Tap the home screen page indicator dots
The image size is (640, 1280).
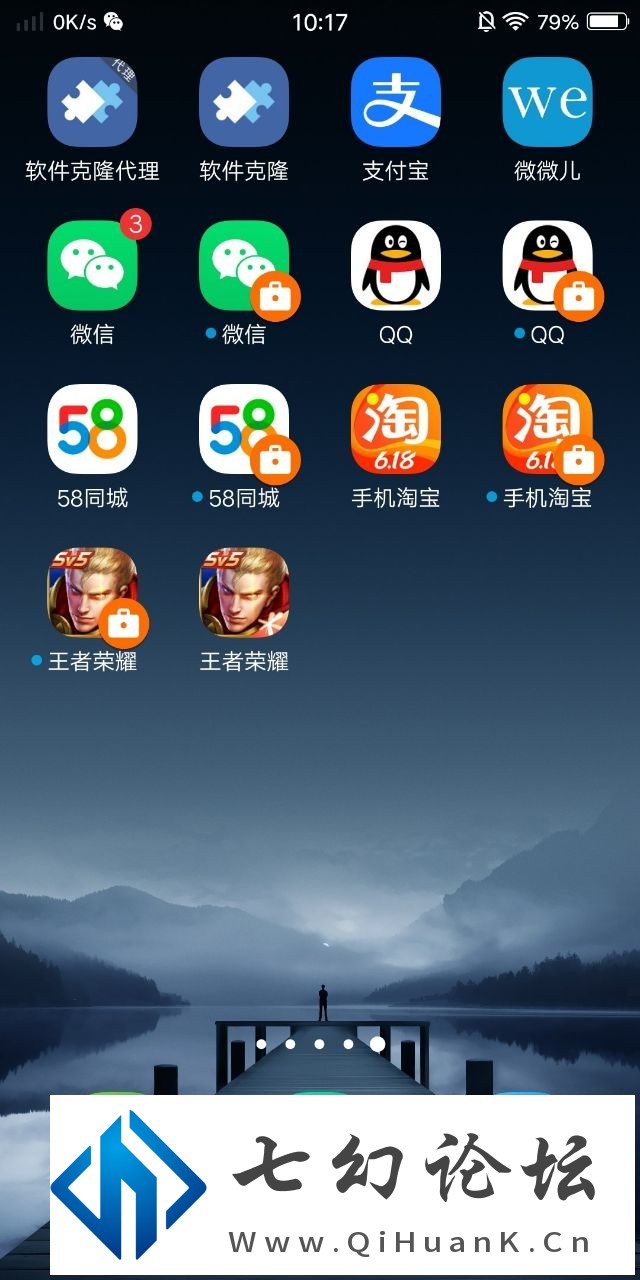click(x=320, y=1044)
